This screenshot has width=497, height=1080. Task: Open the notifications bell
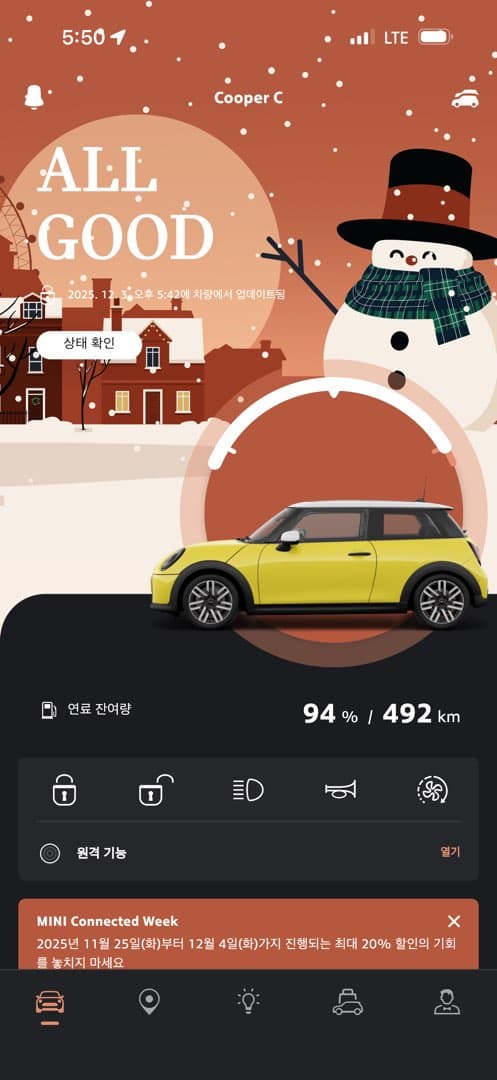pos(34,96)
